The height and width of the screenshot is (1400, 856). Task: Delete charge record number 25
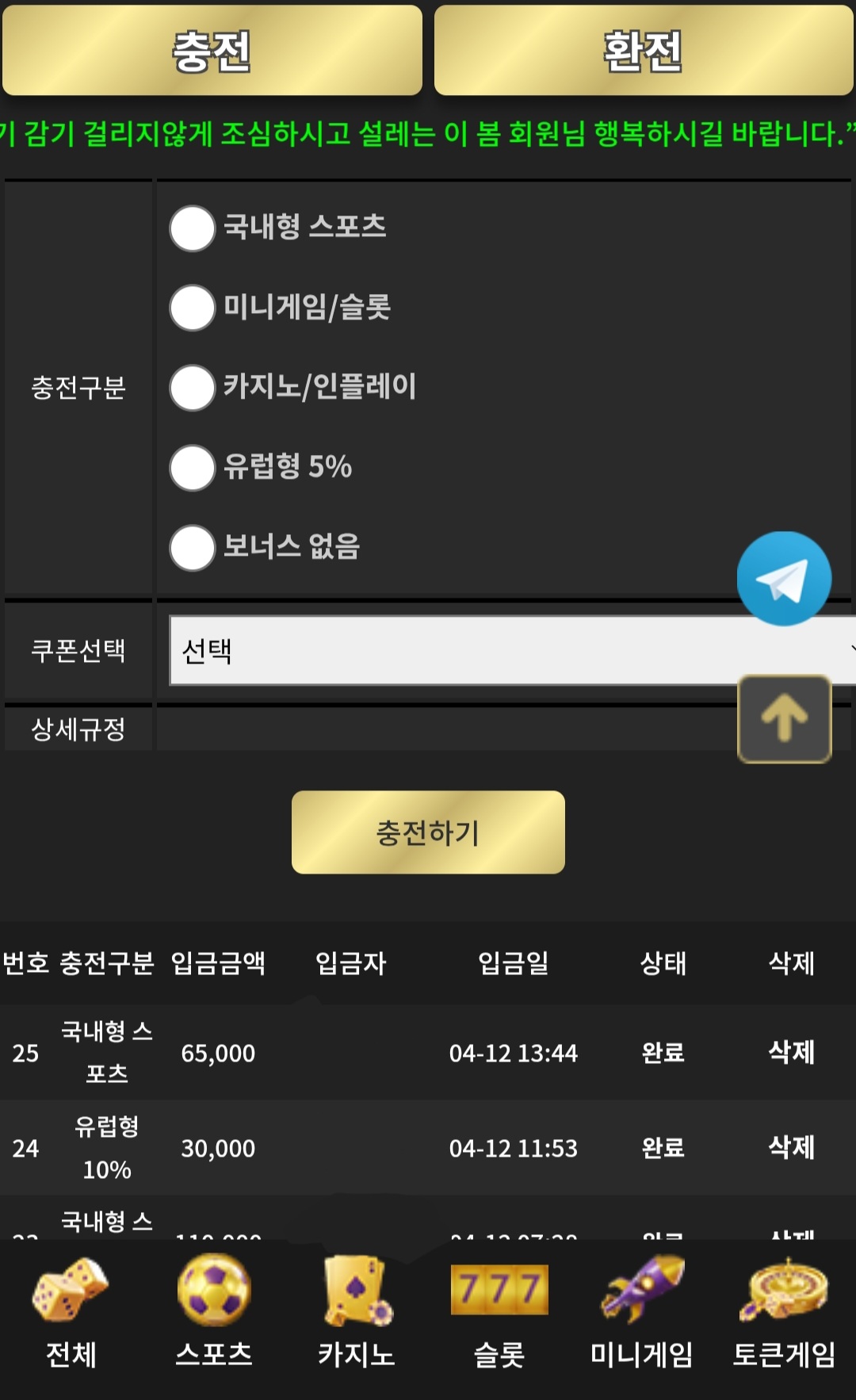[x=791, y=1052]
